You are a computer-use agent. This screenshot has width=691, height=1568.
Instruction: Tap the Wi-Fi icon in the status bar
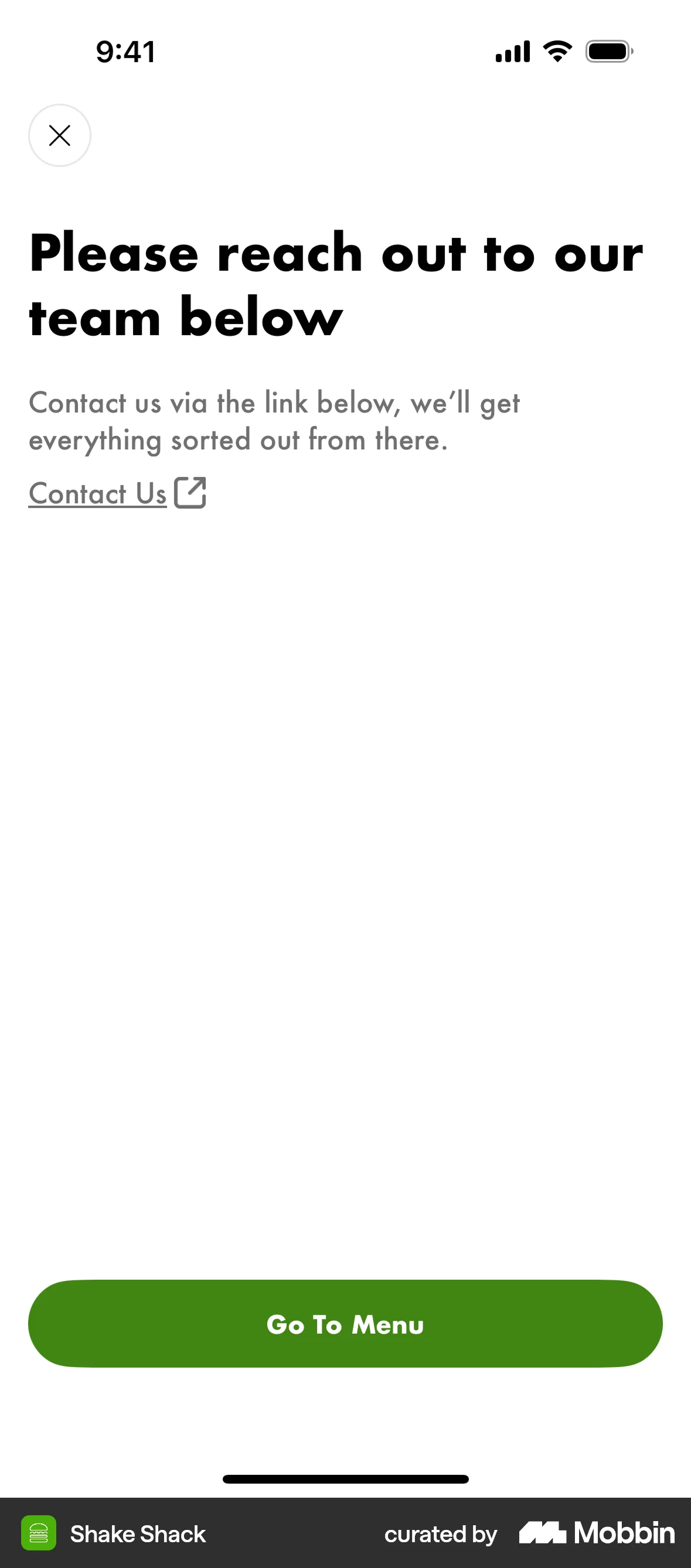point(556,52)
